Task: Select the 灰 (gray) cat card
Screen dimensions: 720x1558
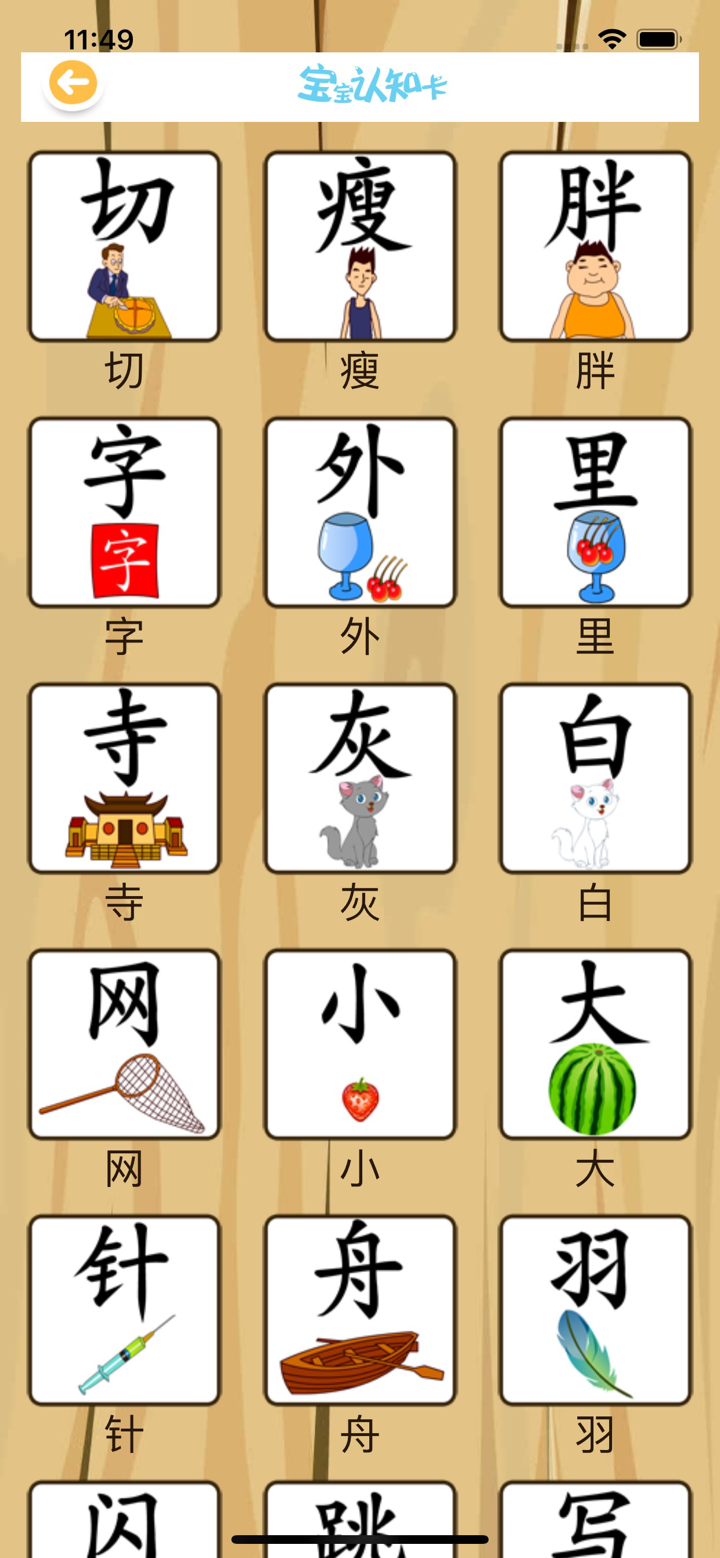Action: pyautogui.click(x=360, y=777)
